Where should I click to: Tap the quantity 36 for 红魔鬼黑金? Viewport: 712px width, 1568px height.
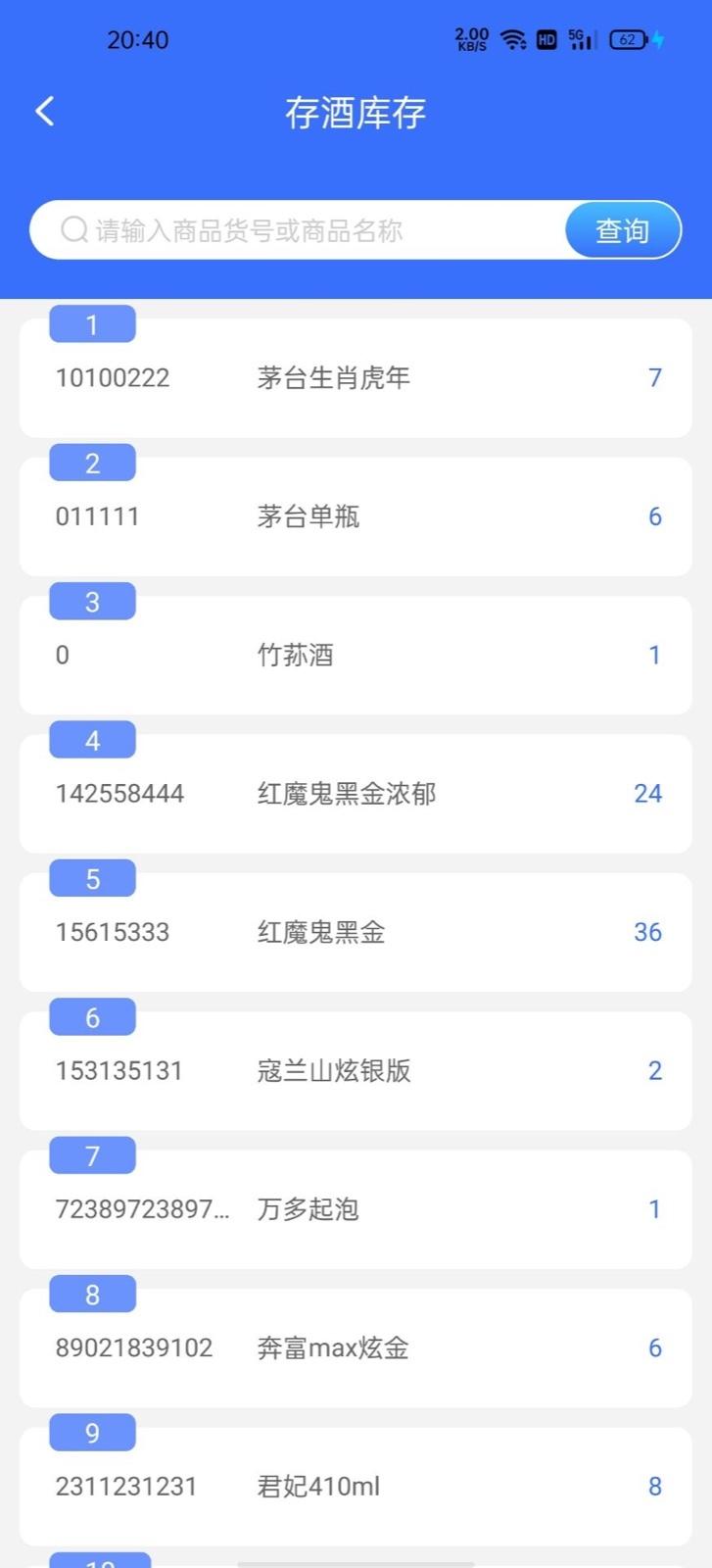pos(646,932)
